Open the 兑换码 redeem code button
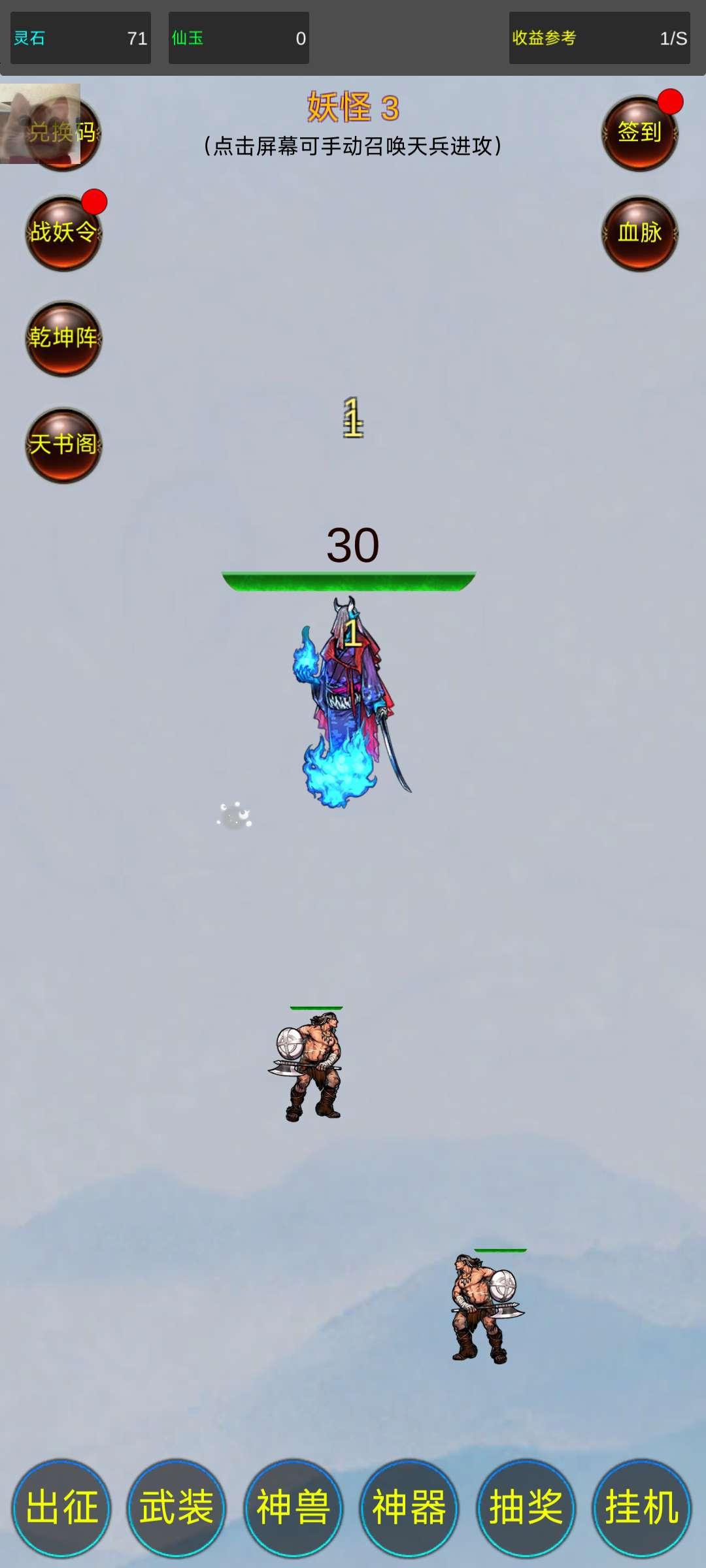The width and height of the screenshot is (706, 1568). point(63,133)
